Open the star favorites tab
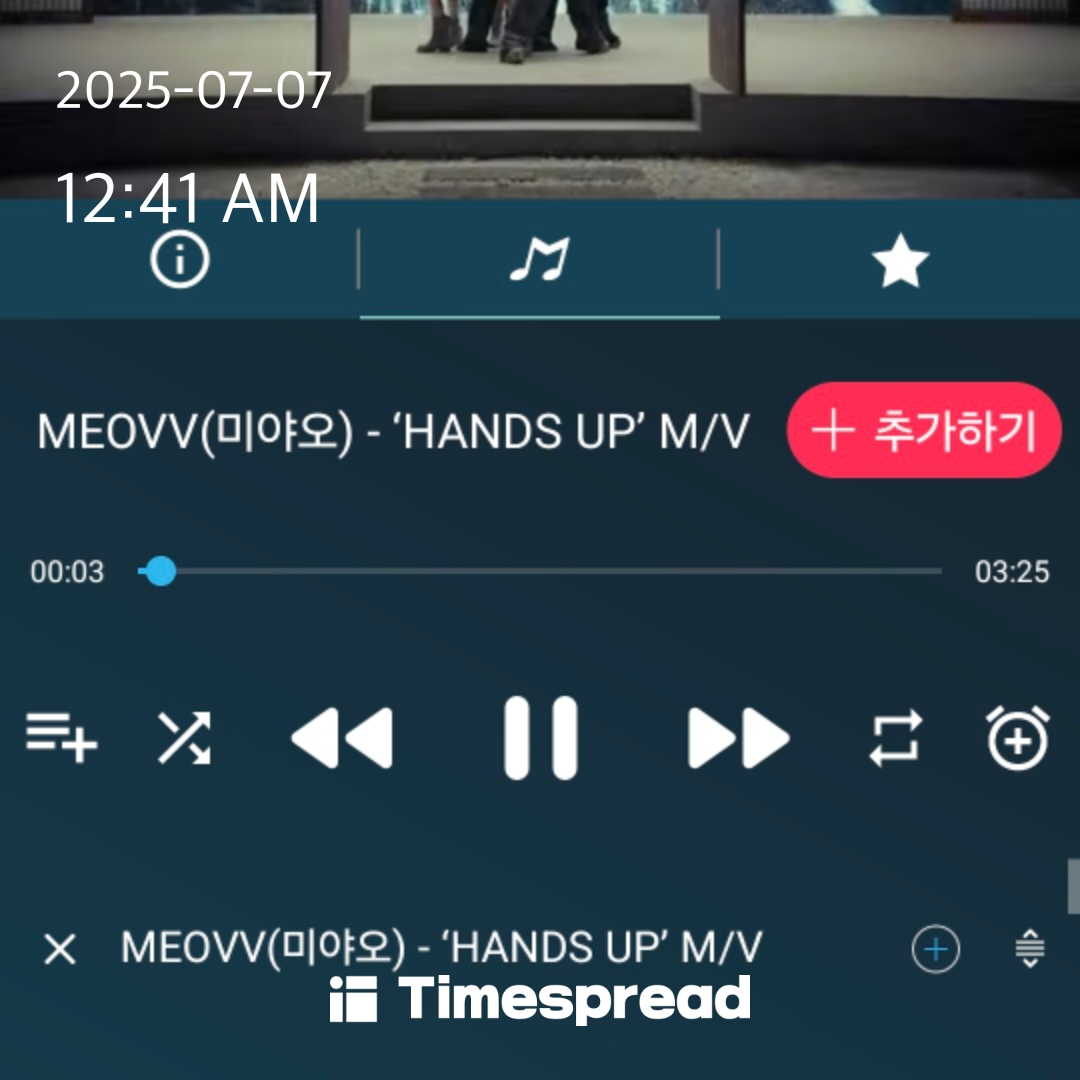1080x1080 pixels. tap(899, 262)
